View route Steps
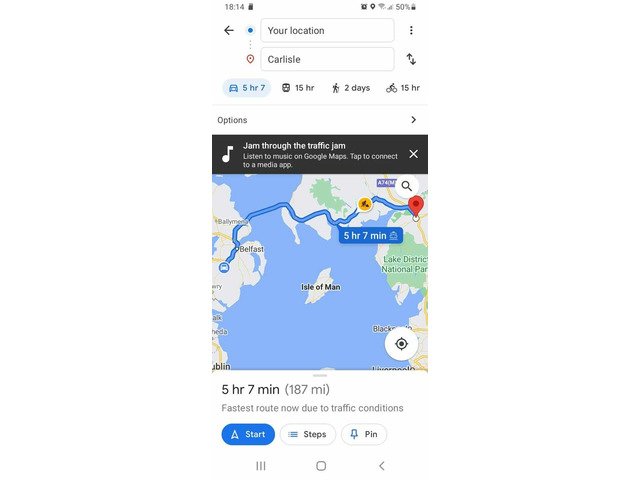The width and height of the screenshot is (640, 480). [x=307, y=434]
